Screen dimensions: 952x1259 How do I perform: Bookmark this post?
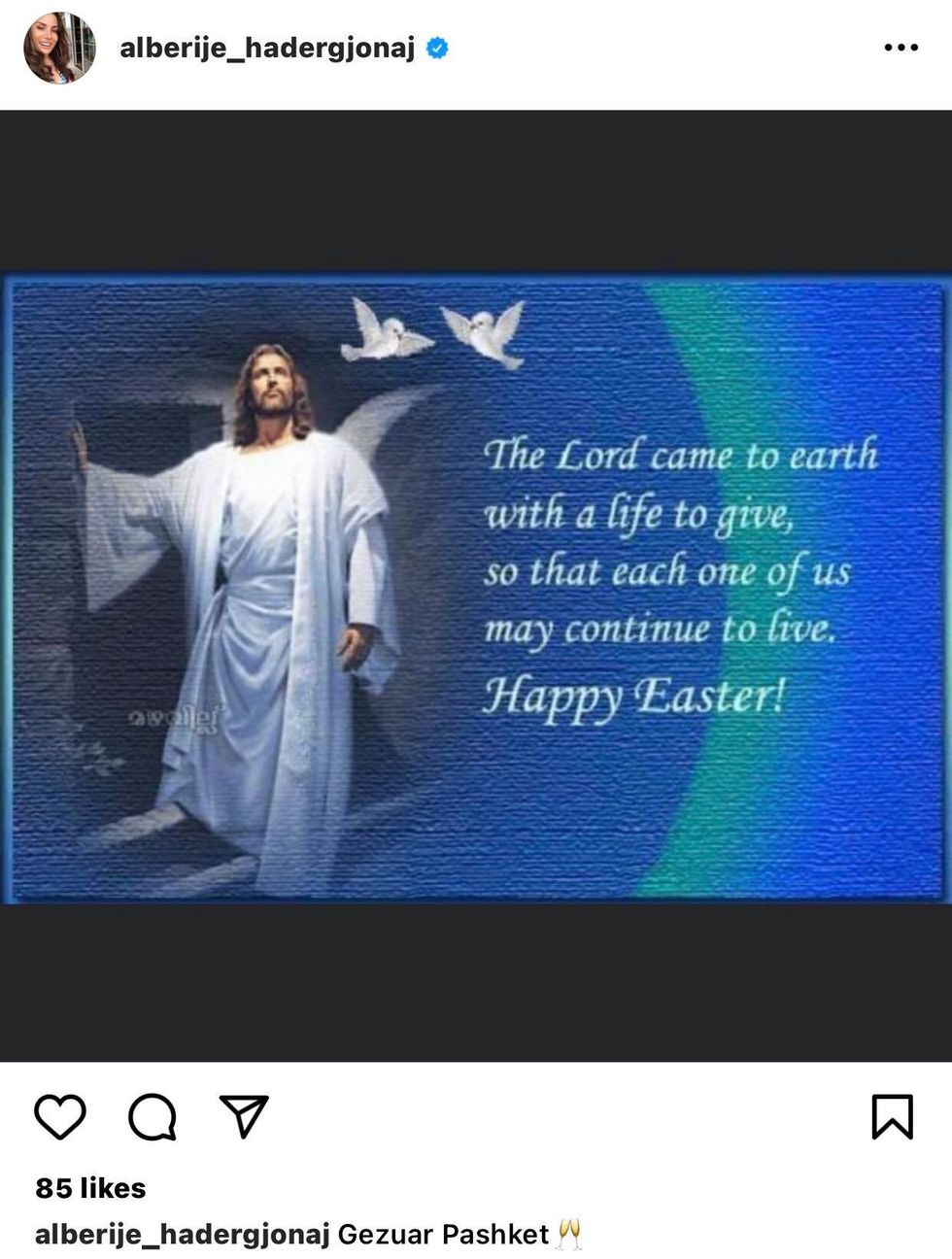892,1117
